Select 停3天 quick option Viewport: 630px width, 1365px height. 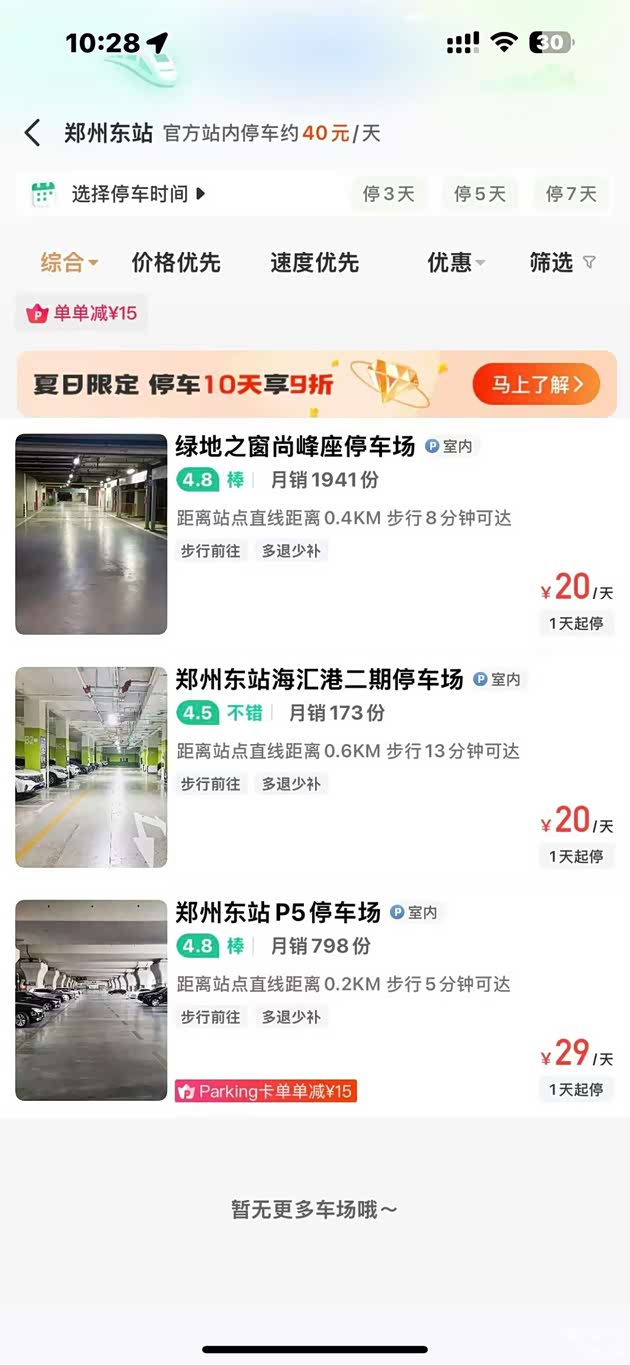point(388,194)
